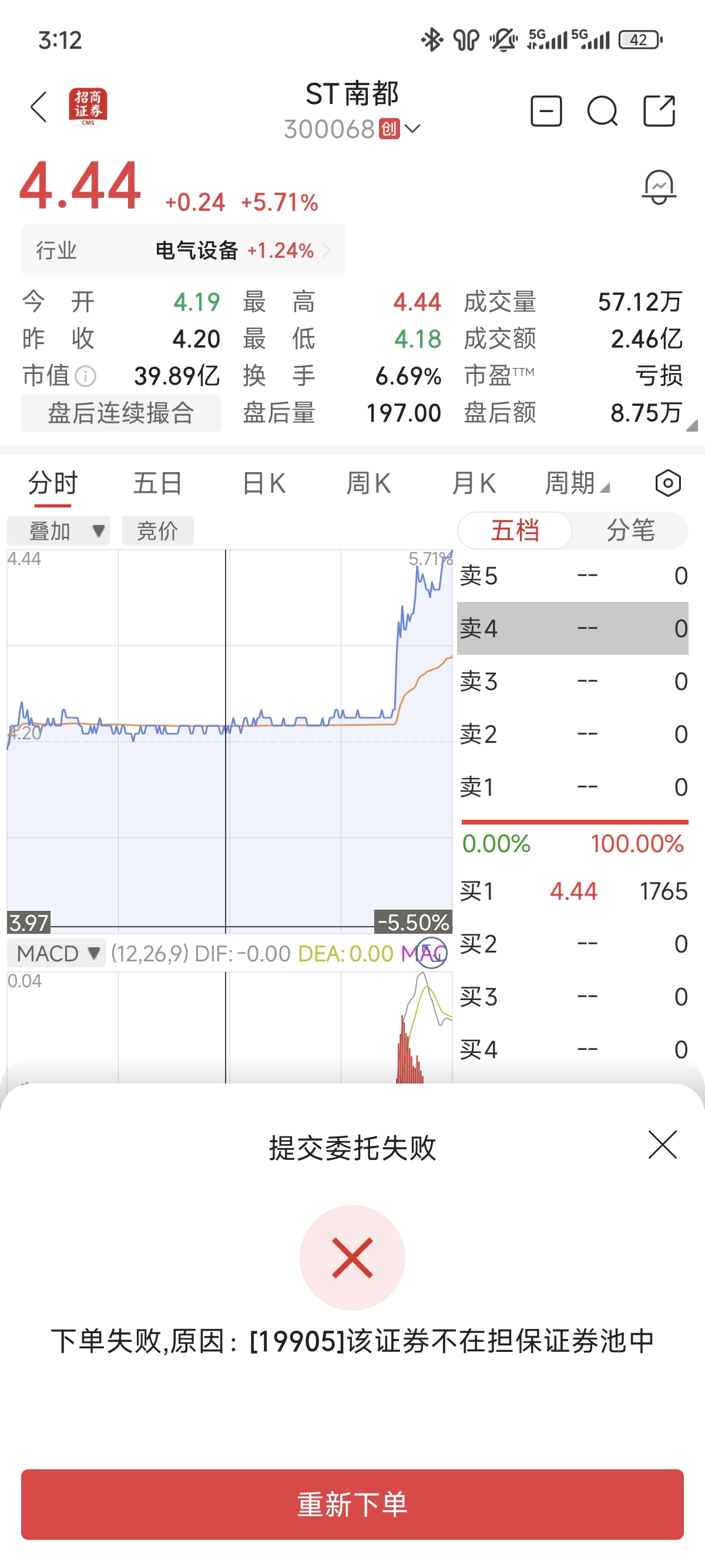Open the 周期 period dropdown

click(x=576, y=483)
